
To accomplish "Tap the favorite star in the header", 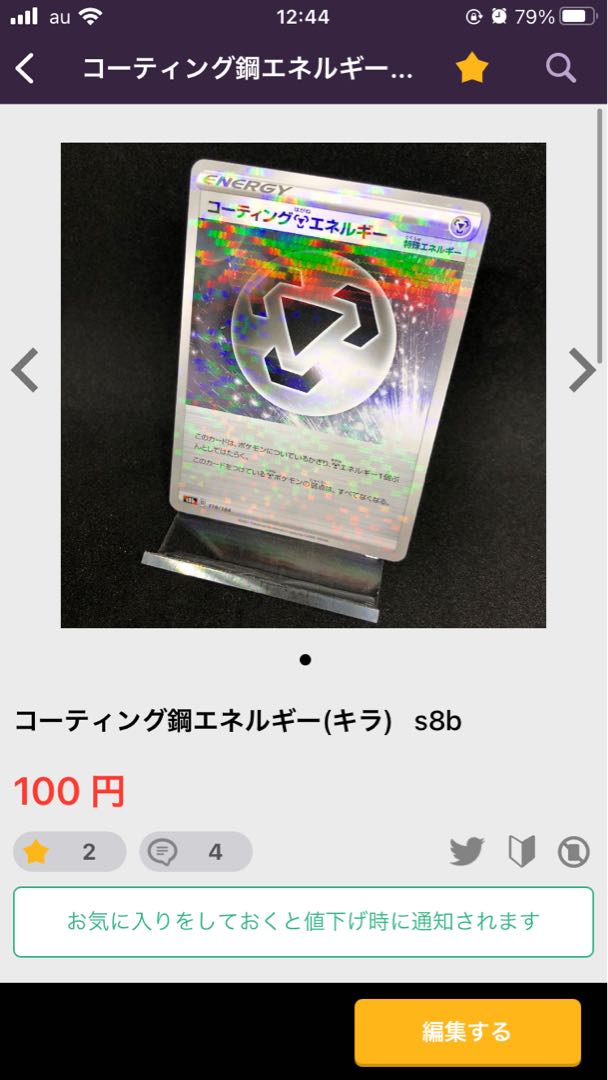I will 472,68.
